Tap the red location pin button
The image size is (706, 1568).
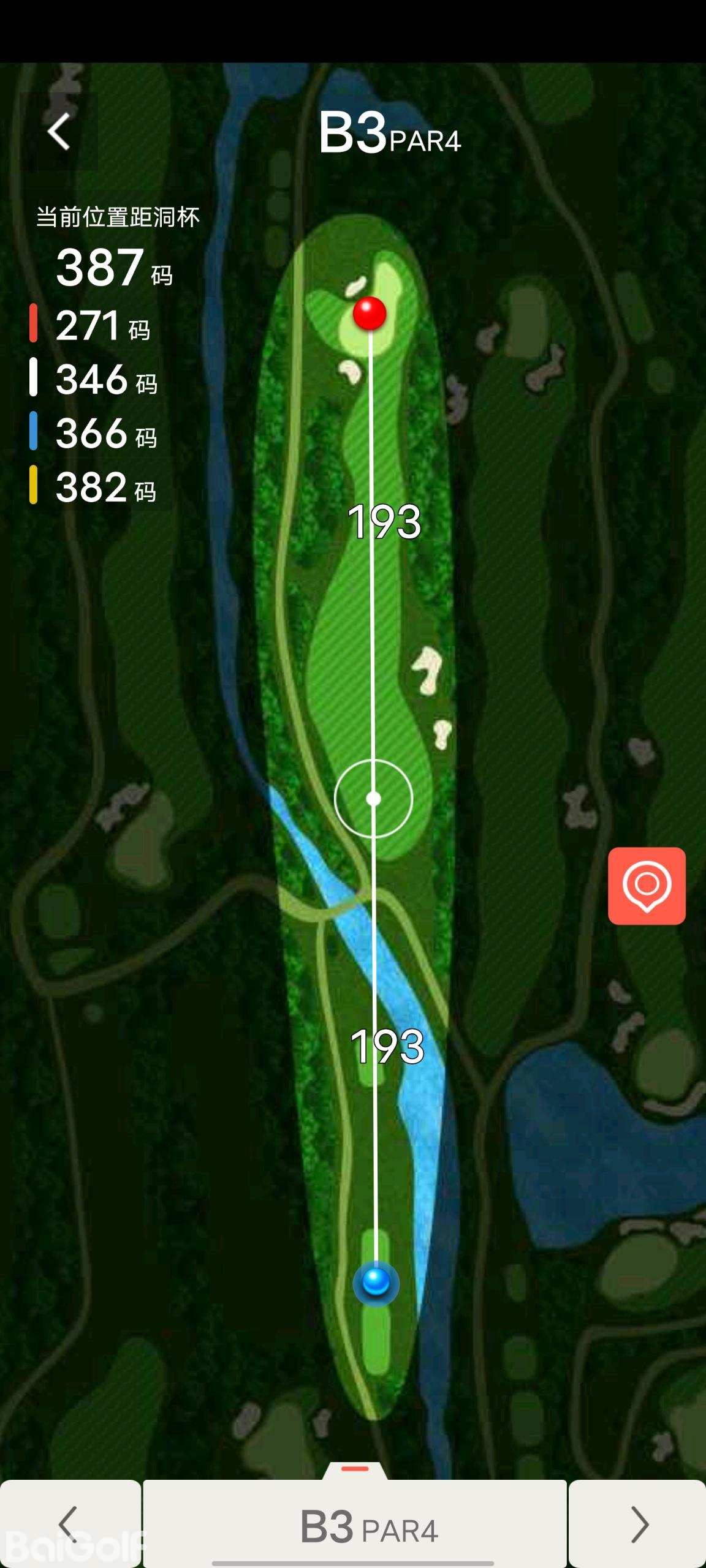(647, 886)
